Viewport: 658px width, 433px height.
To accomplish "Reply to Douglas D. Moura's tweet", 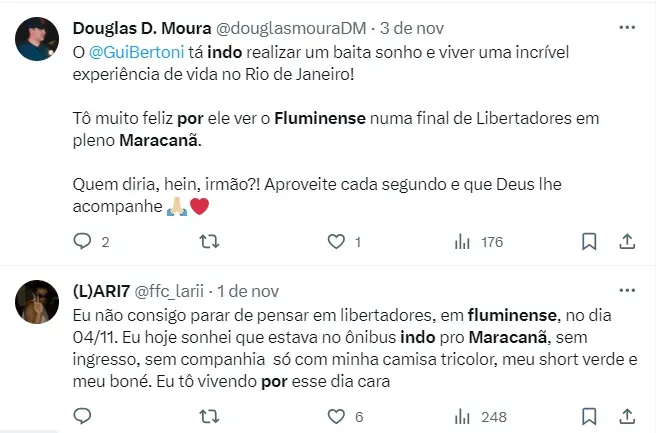I will click(84, 241).
